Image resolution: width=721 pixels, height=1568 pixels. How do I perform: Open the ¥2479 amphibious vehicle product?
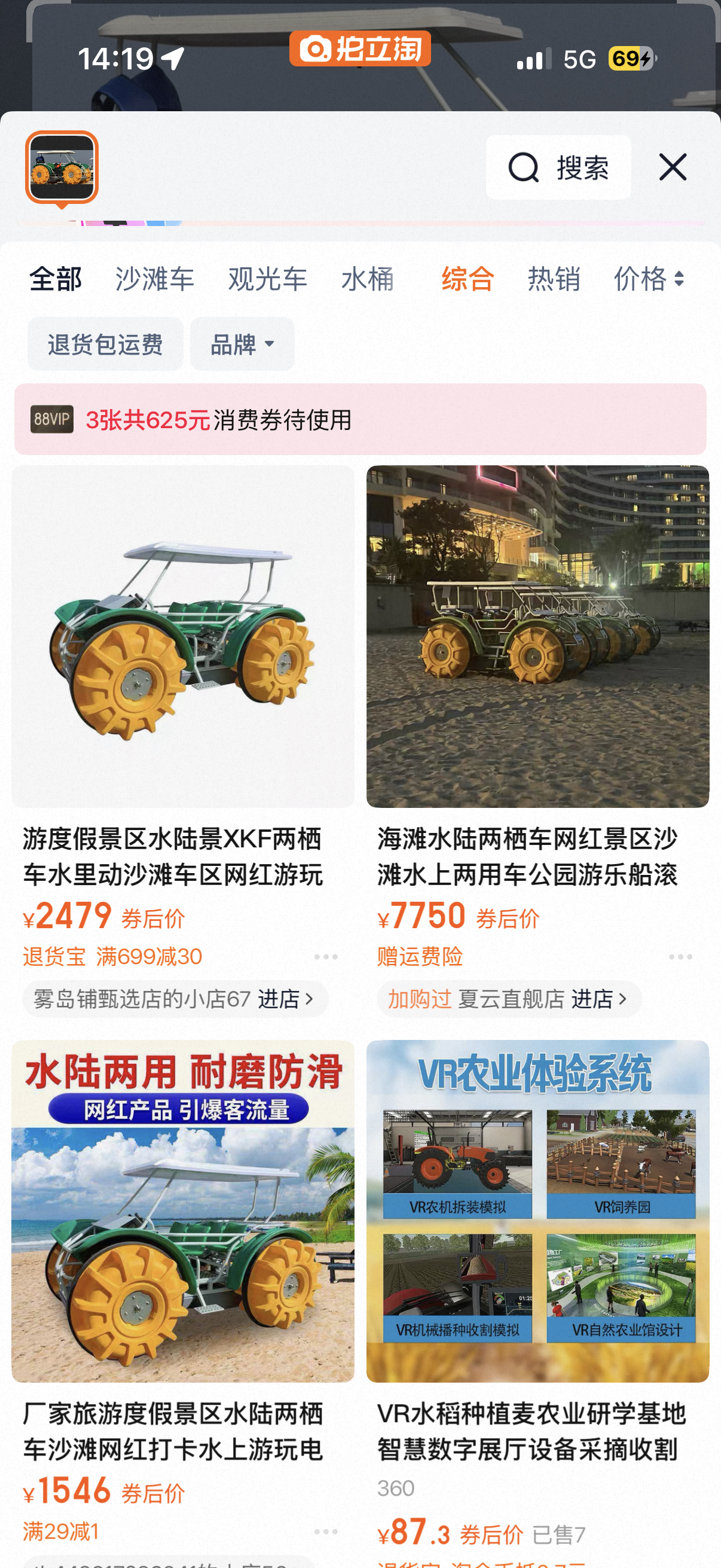point(182,637)
